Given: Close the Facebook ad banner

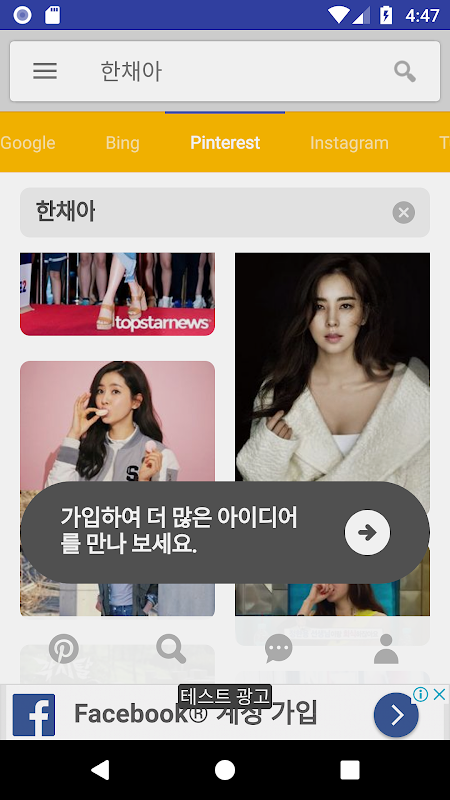Looking at the screenshot, I should pyautogui.click(x=439, y=694).
